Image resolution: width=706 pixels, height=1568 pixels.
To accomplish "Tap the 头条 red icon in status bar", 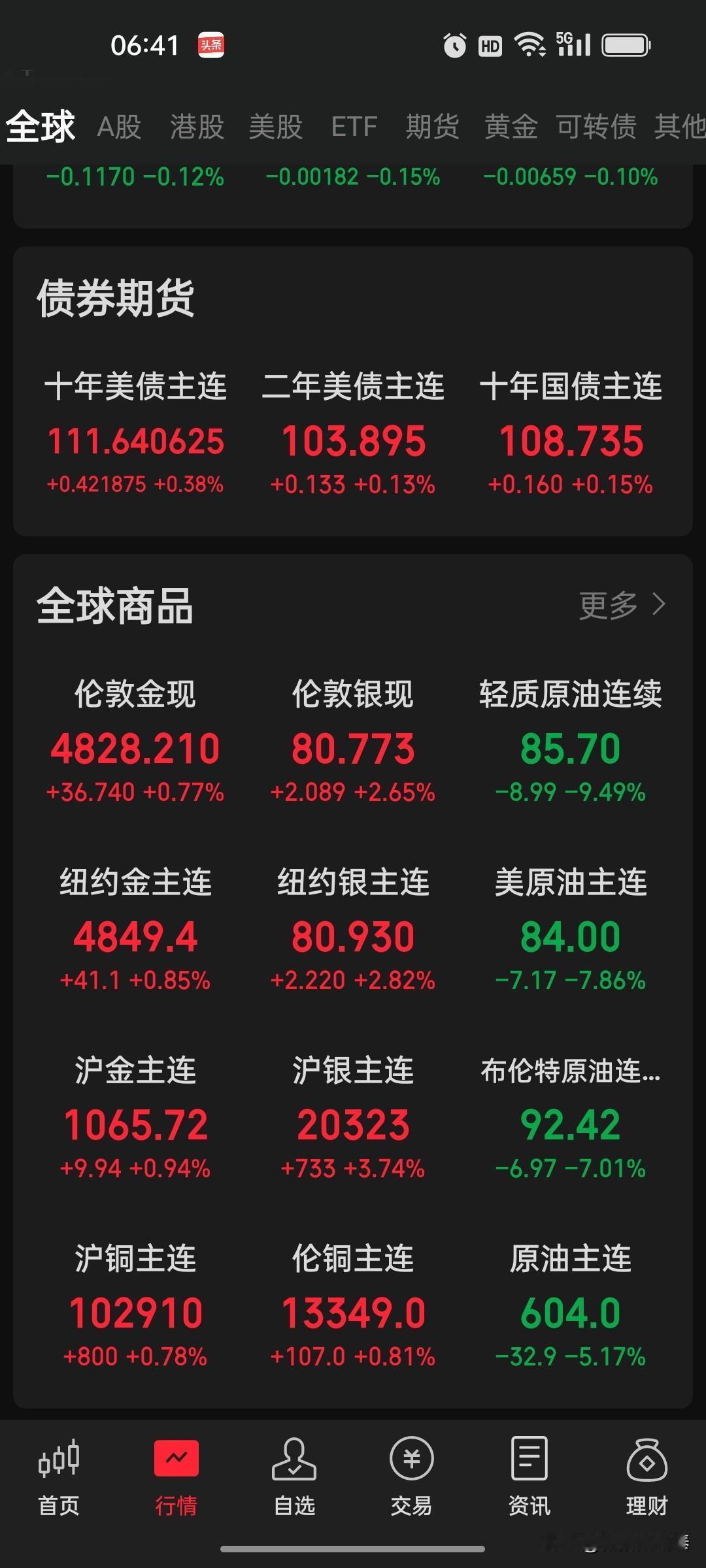I will [x=211, y=44].
